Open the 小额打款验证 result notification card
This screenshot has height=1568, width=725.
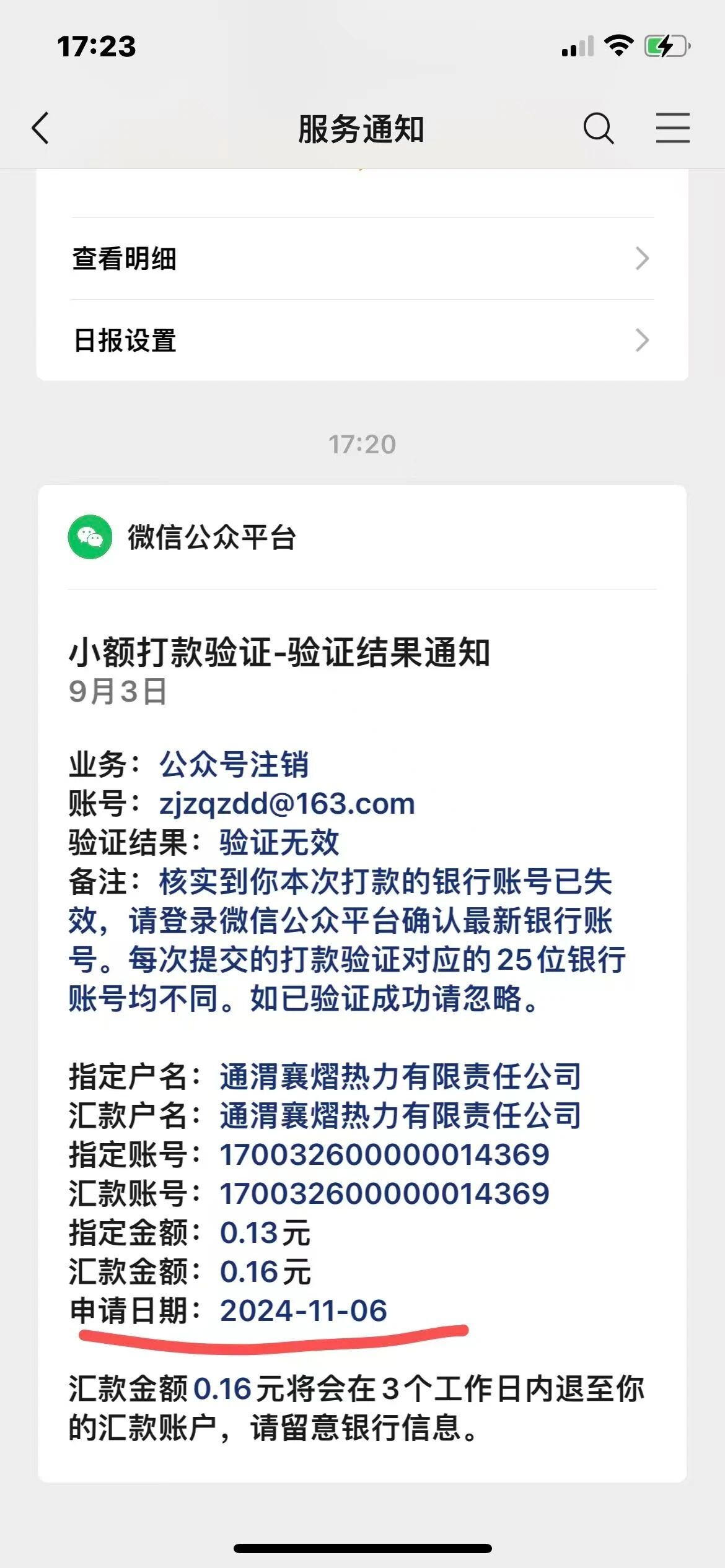[x=362, y=983]
